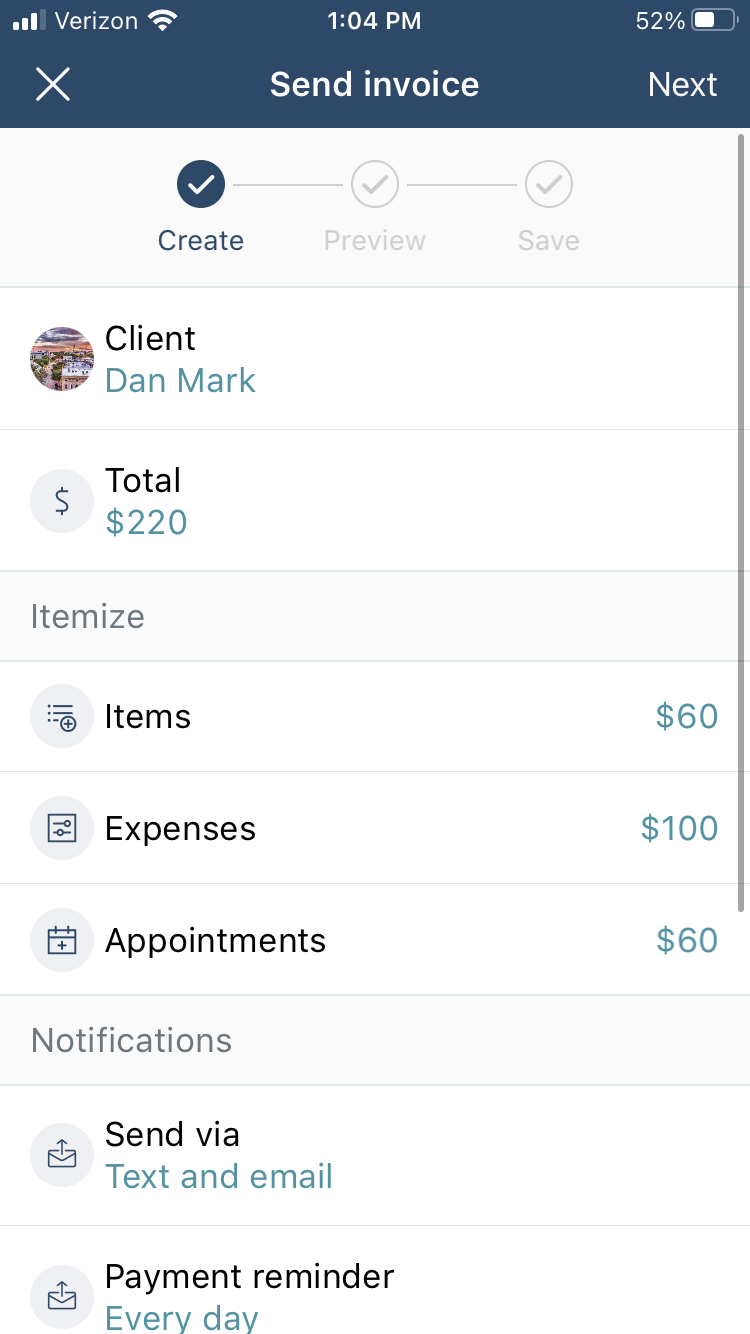
Task: Open the Appointments row
Action: [375, 940]
